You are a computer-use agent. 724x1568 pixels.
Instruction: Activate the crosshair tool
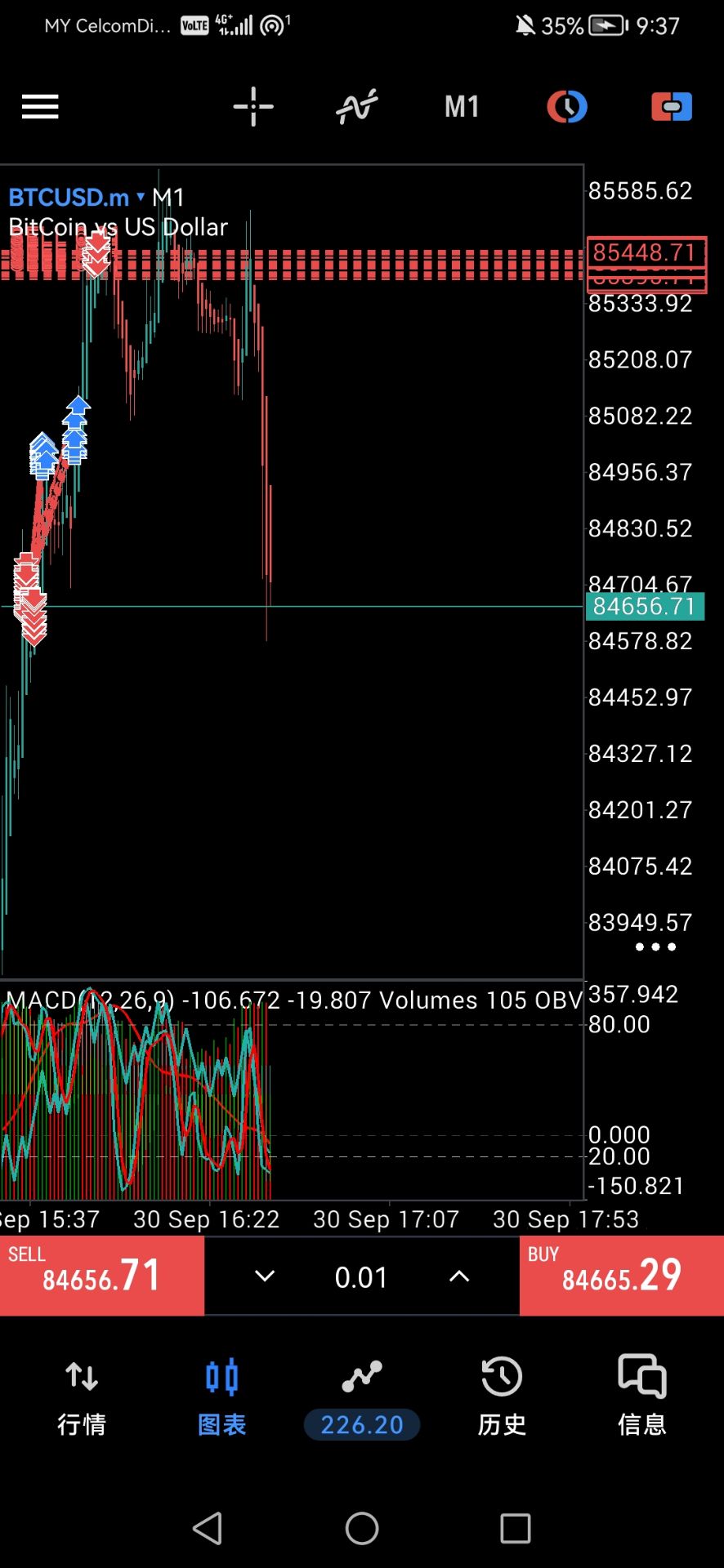point(253,107)
